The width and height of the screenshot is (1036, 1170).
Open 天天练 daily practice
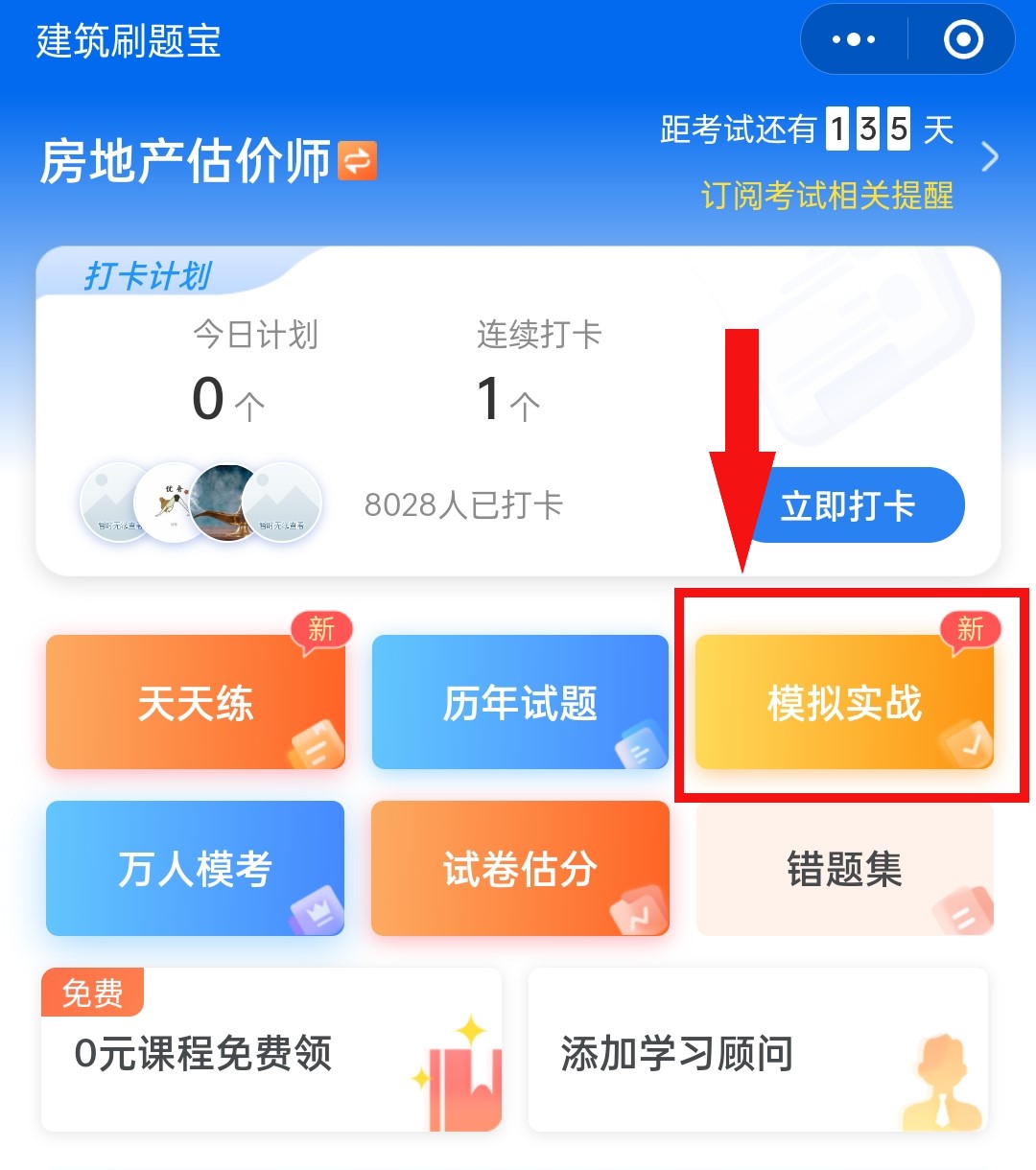[195, 703]
